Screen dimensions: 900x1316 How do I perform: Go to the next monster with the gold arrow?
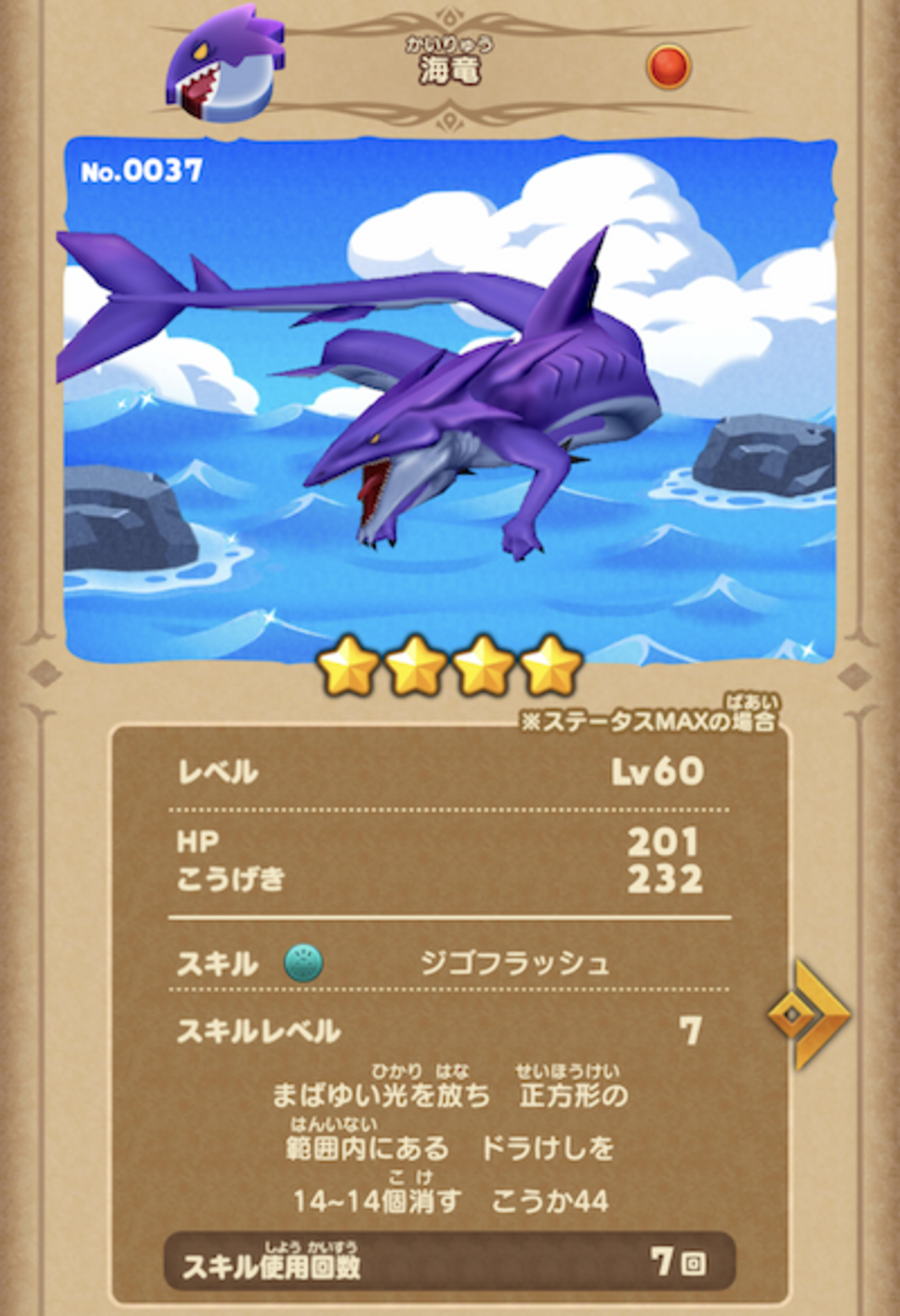click(x=810, y=1014)
